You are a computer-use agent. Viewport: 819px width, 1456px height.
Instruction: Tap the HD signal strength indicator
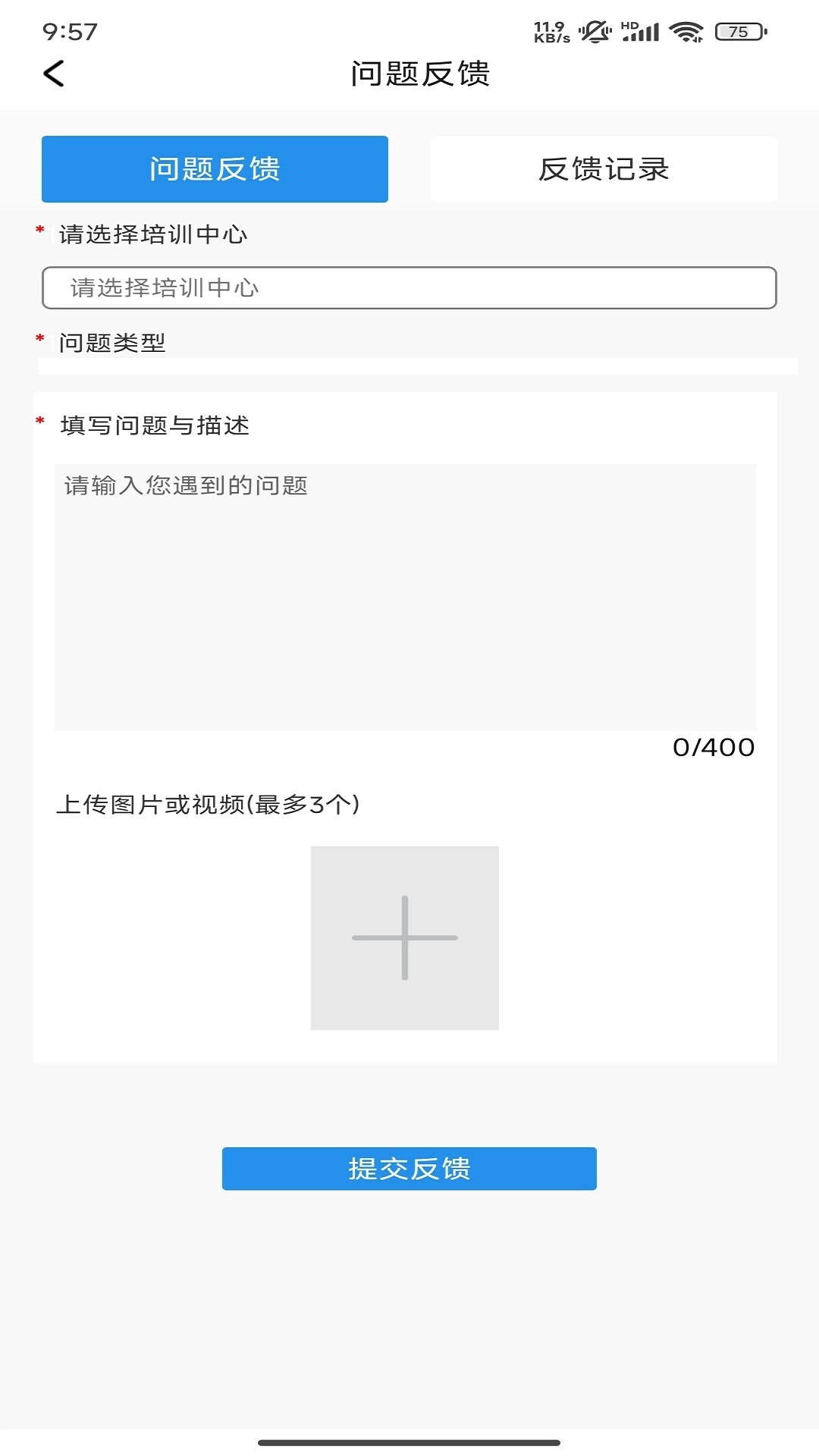click(x=640, y=31)
